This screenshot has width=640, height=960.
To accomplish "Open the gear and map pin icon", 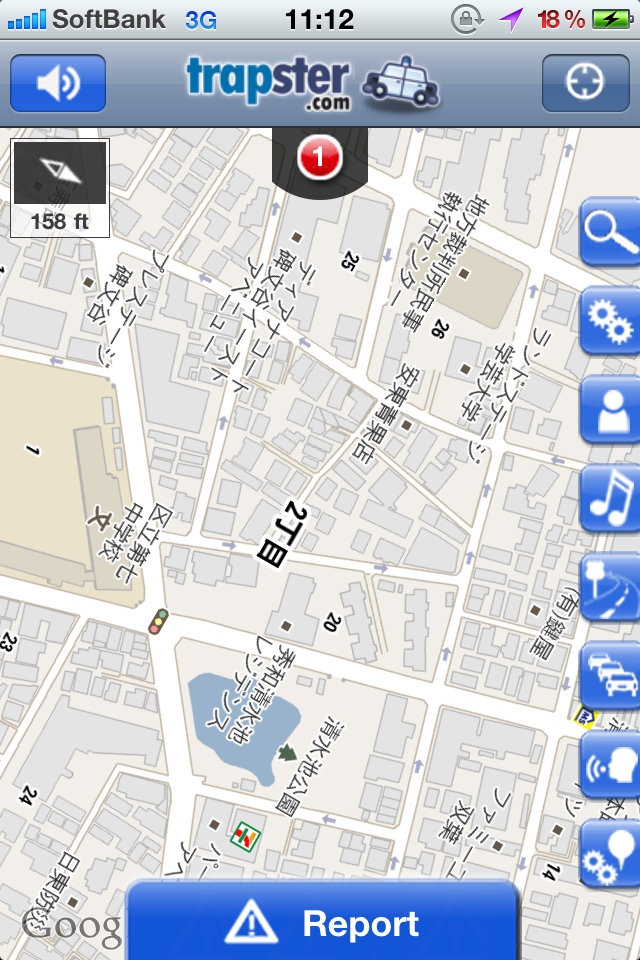I will pos(611,853).
